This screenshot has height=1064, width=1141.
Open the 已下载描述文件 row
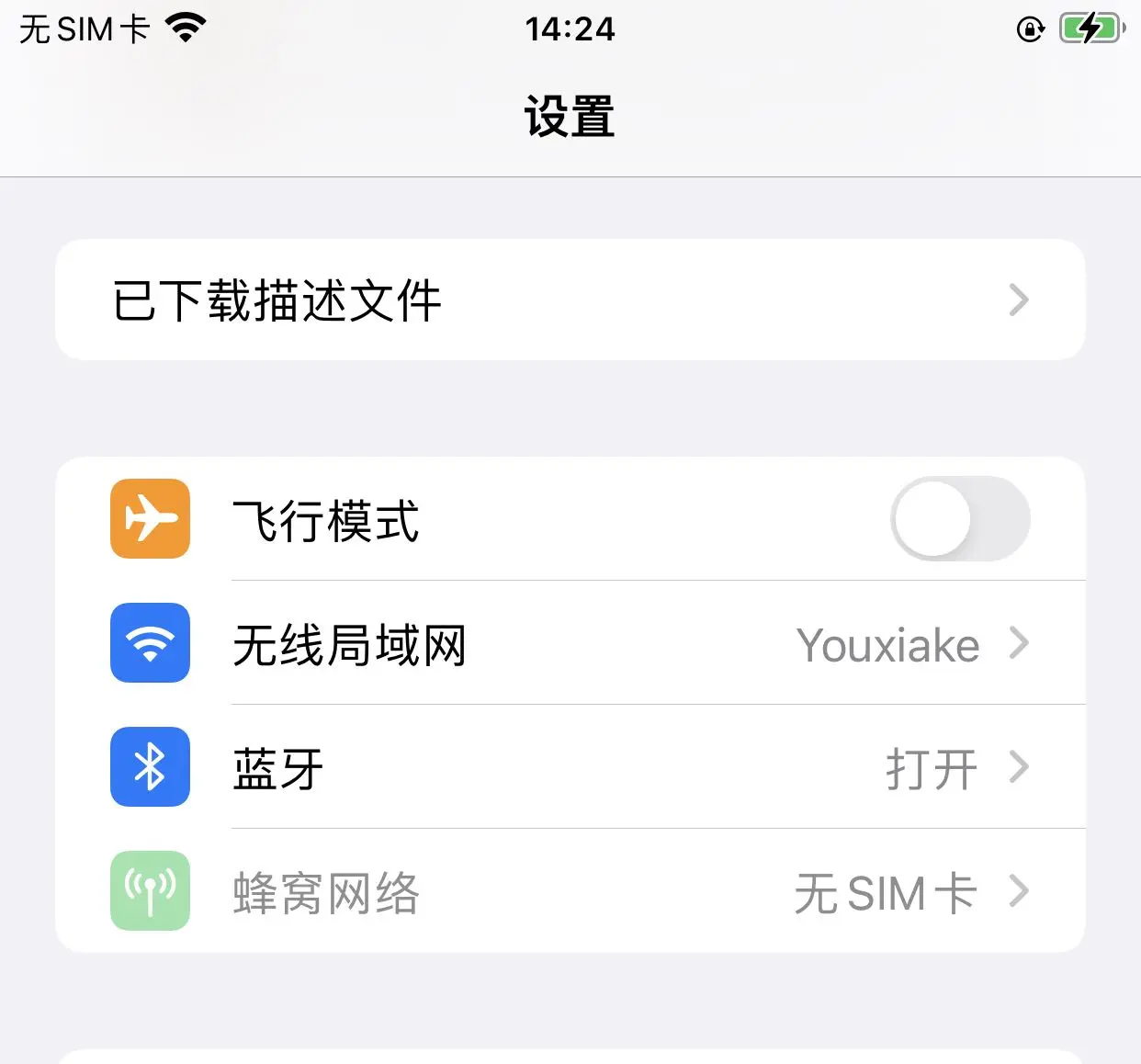570,300
